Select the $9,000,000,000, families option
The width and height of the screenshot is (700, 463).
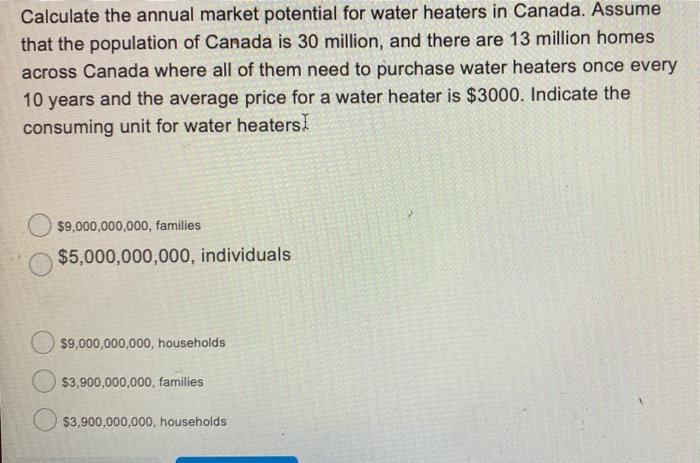click(x=40, y=225)
